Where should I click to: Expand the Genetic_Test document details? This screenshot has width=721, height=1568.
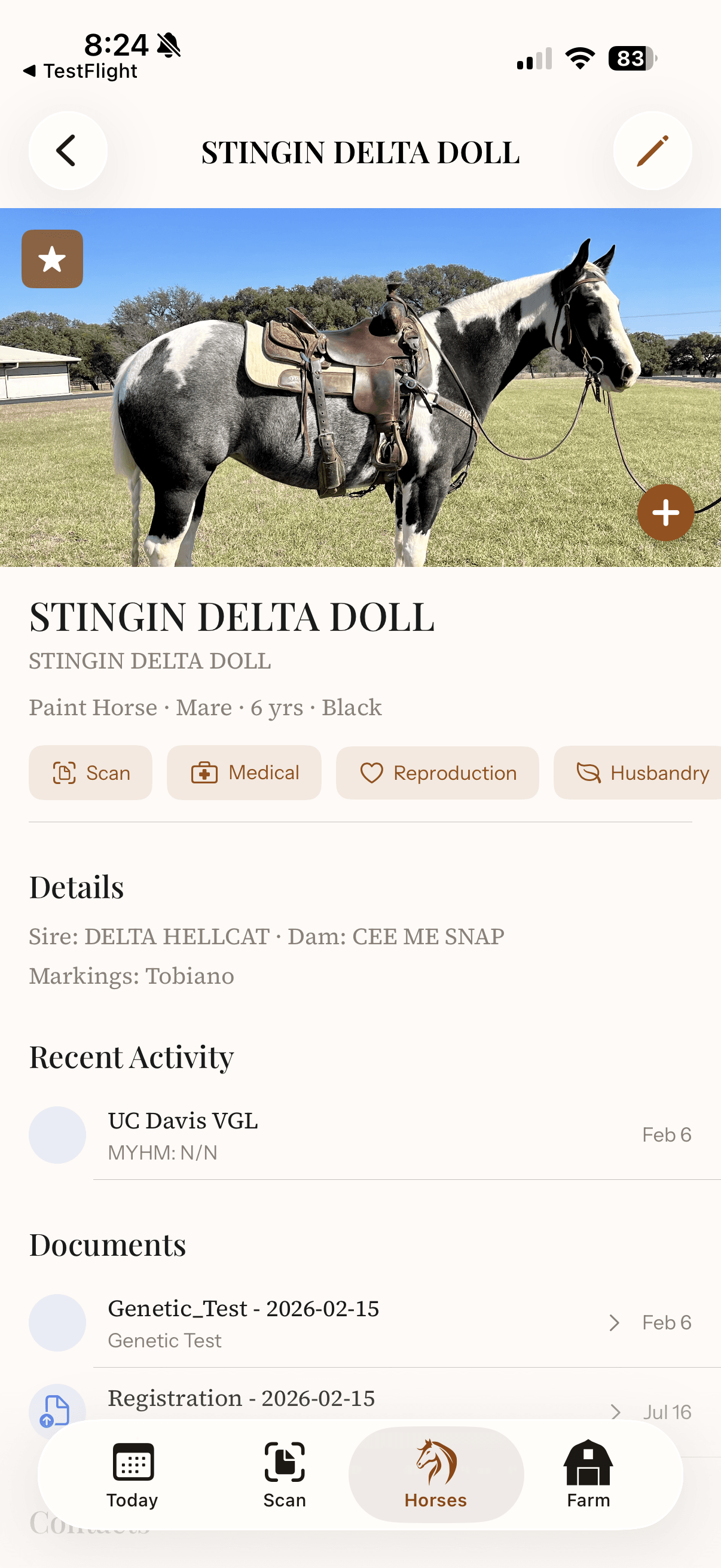[615, 1322]
